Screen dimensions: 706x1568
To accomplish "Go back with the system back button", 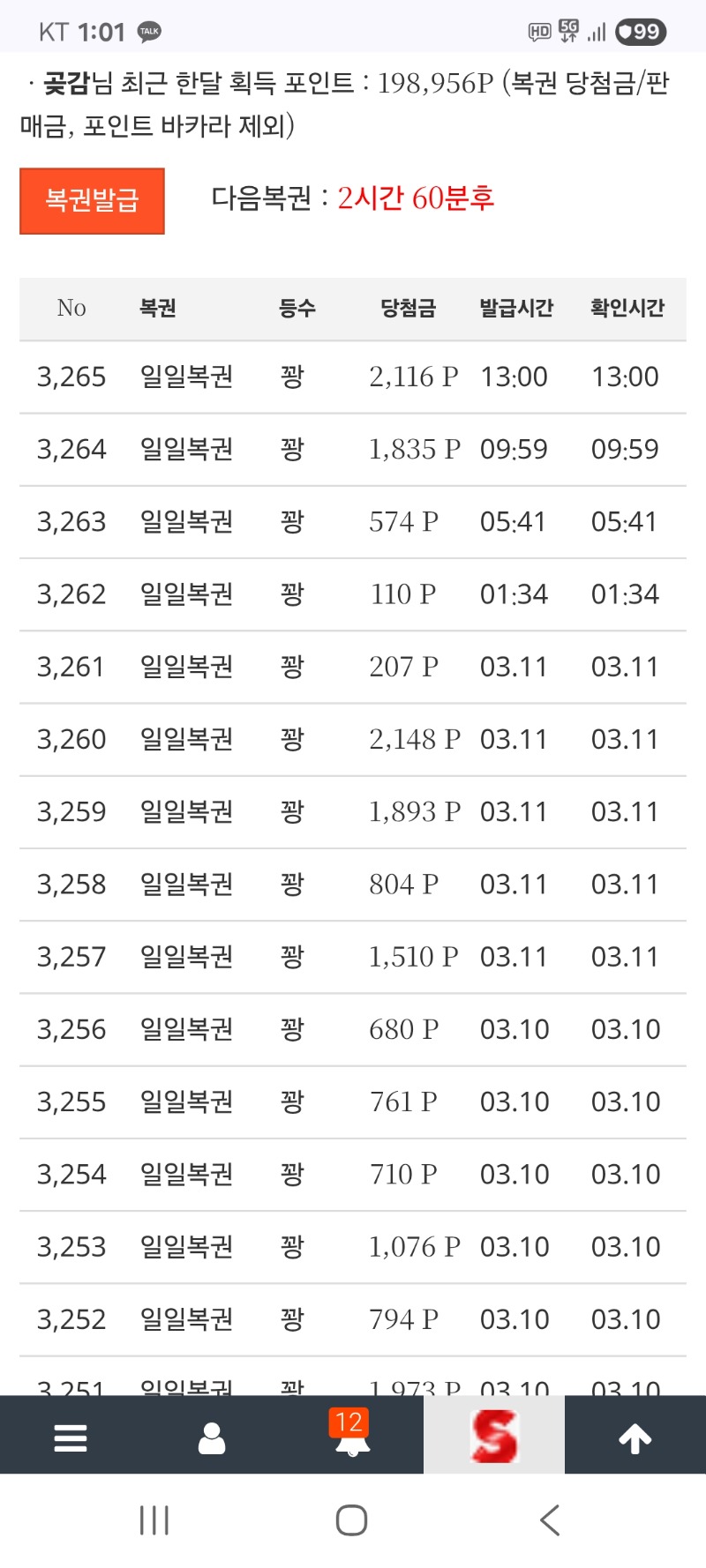I will [550, 1520].
